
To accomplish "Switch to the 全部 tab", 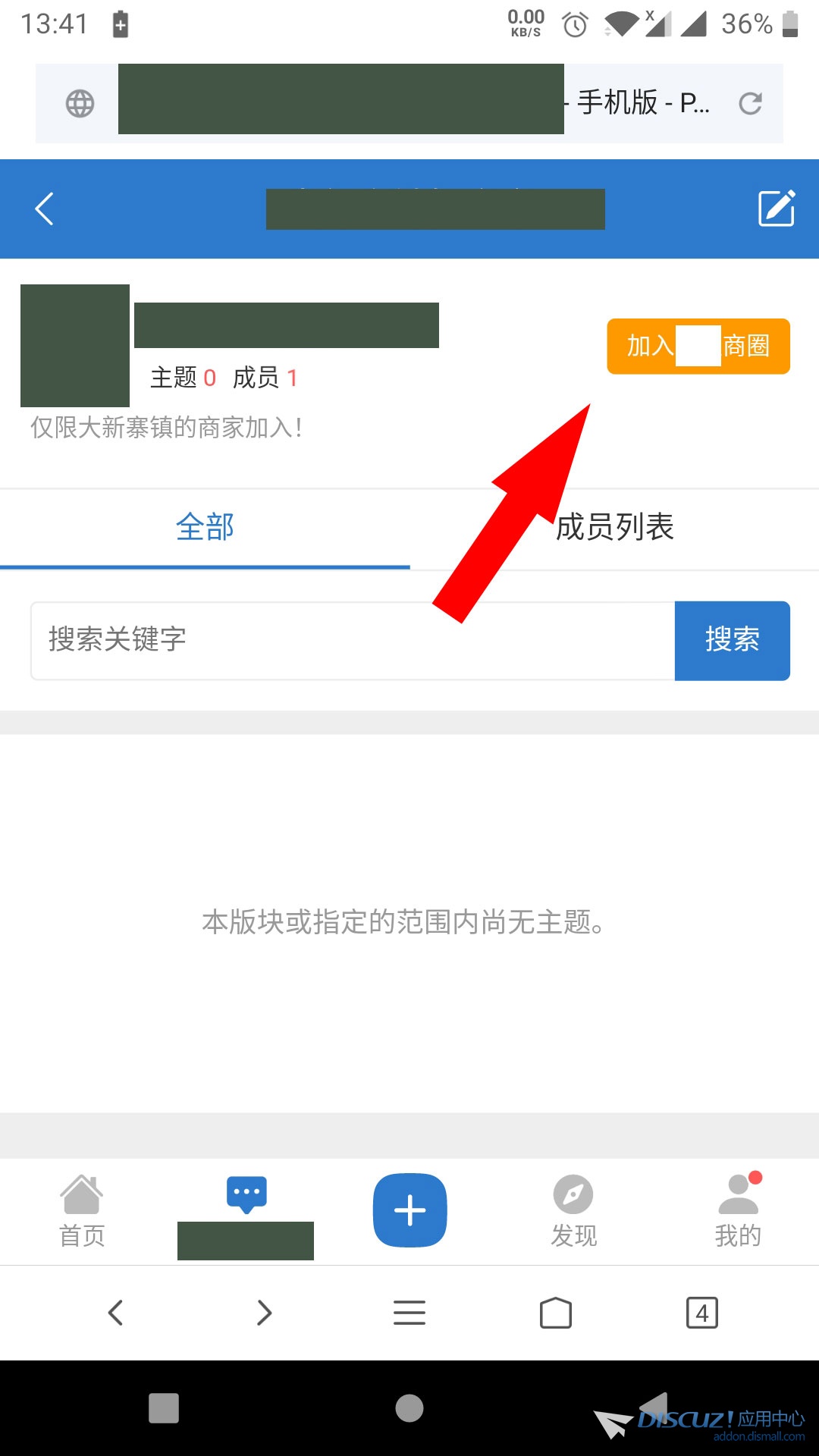I will click(x=205, y=527).
